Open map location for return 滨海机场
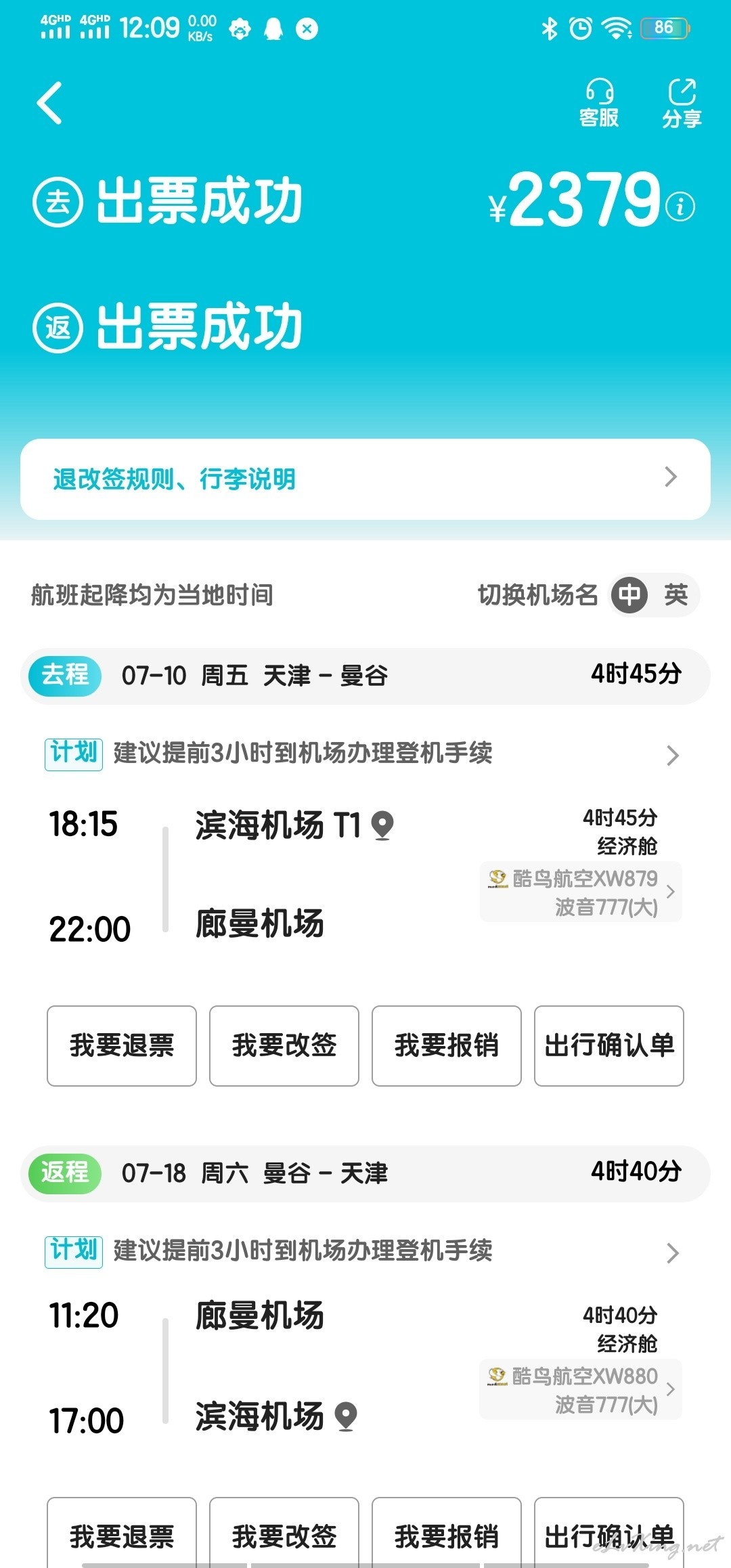This screenshot has width=731, height=1568. pos(346,1416)
